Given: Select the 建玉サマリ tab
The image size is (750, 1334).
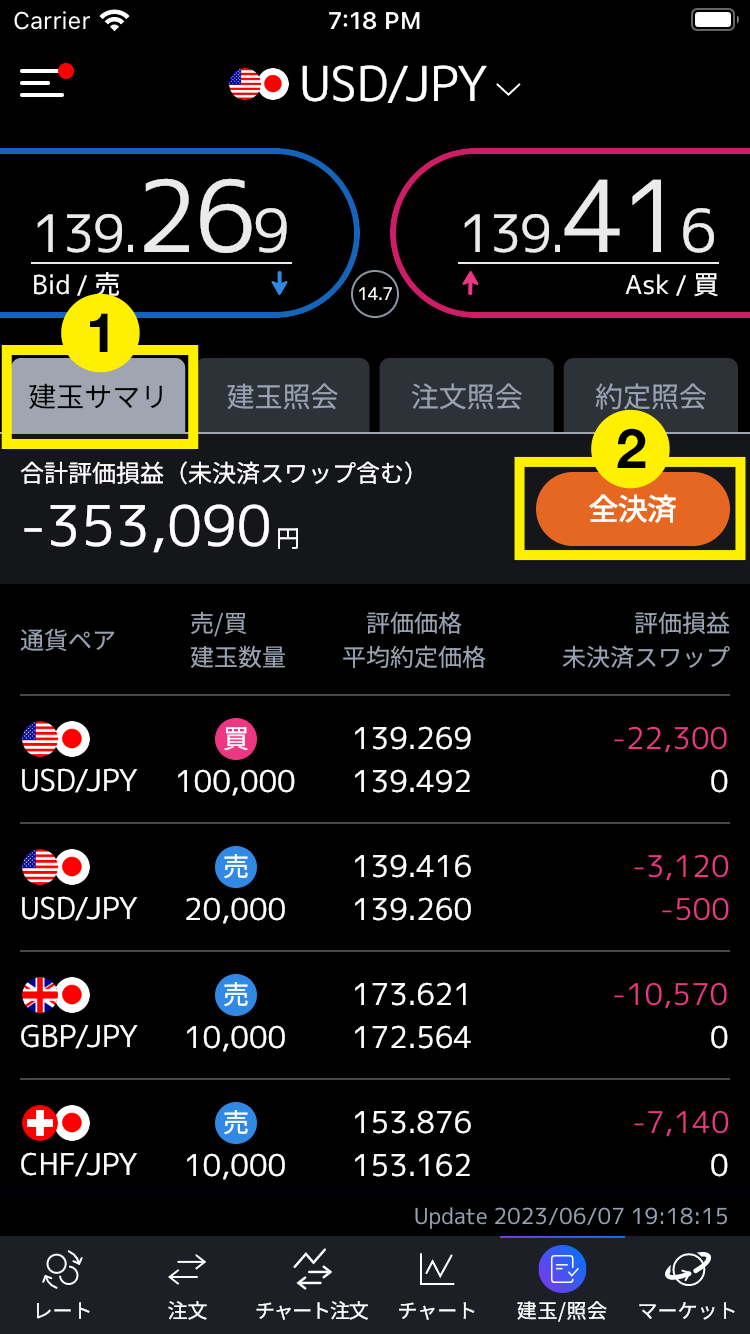Looking at the screenshot, I should (98, 396).
